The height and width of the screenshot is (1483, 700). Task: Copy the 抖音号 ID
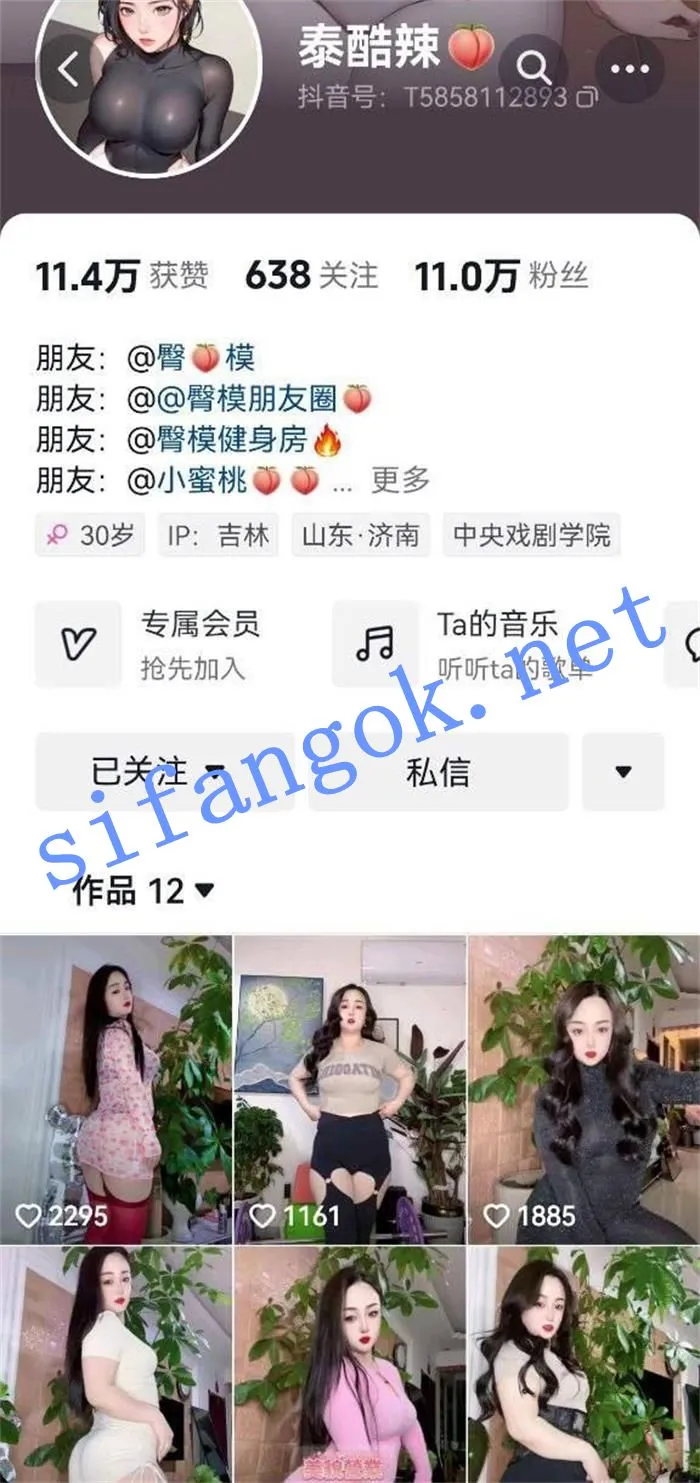[588, 97]
